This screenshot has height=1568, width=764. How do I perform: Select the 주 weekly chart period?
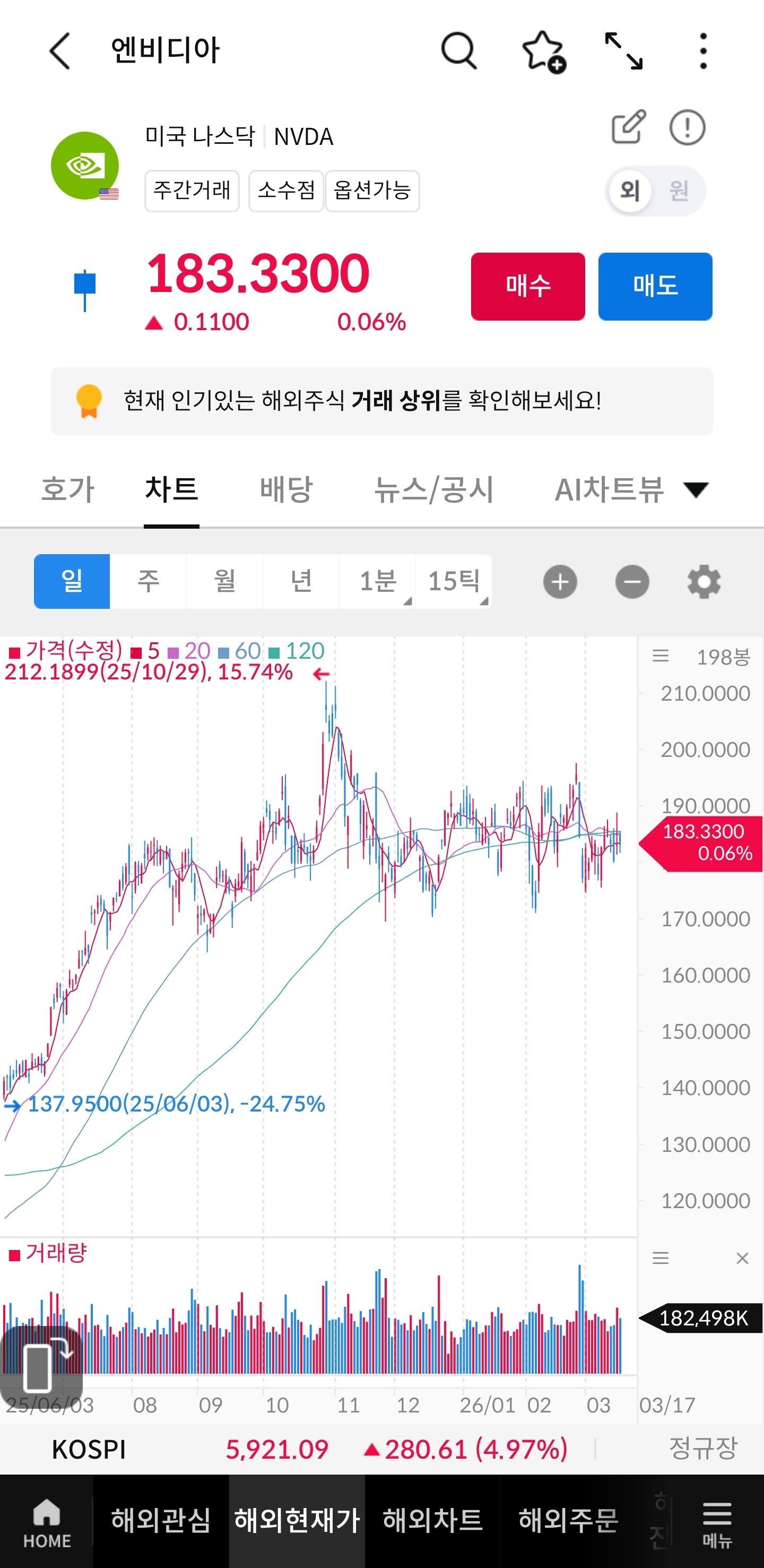(148, 581)
